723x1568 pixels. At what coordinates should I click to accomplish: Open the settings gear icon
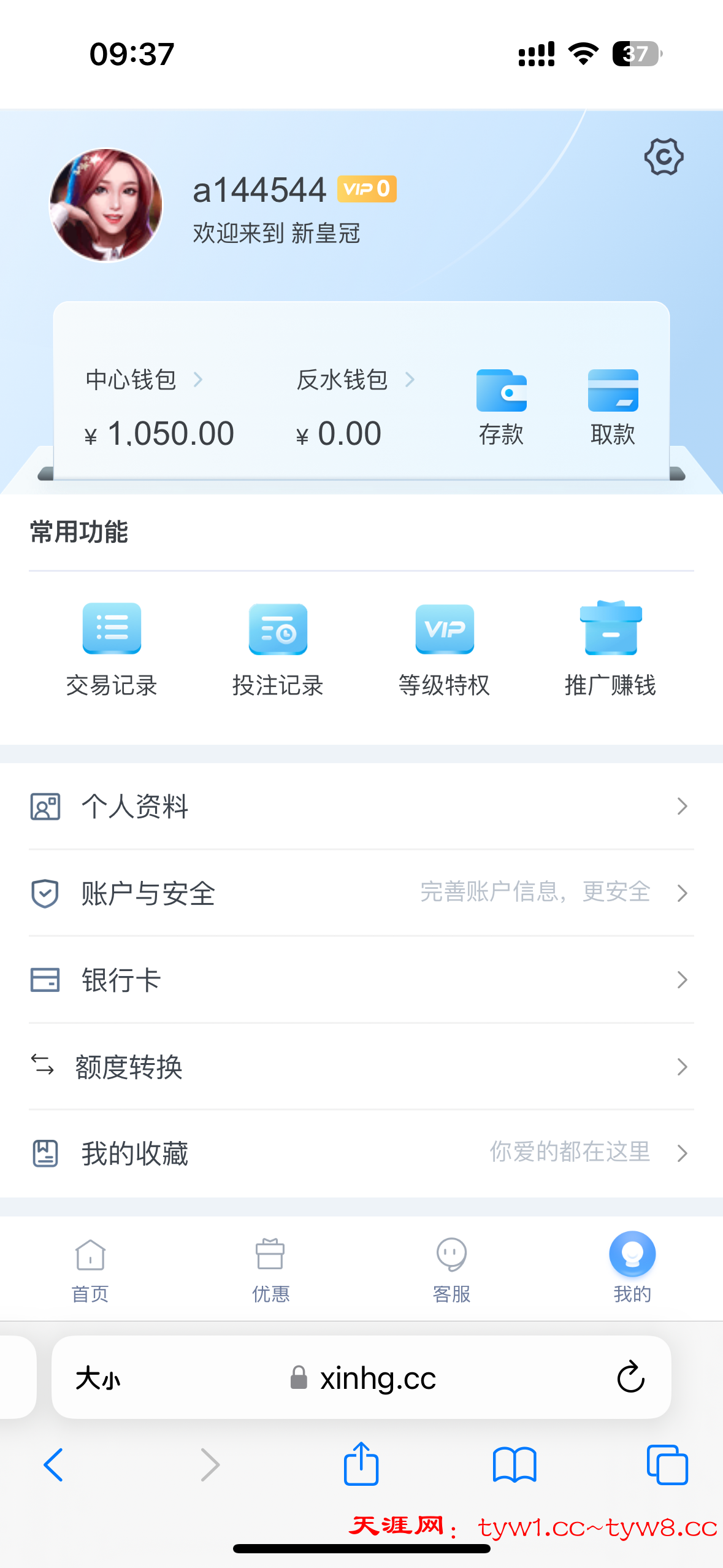[663, 157]
